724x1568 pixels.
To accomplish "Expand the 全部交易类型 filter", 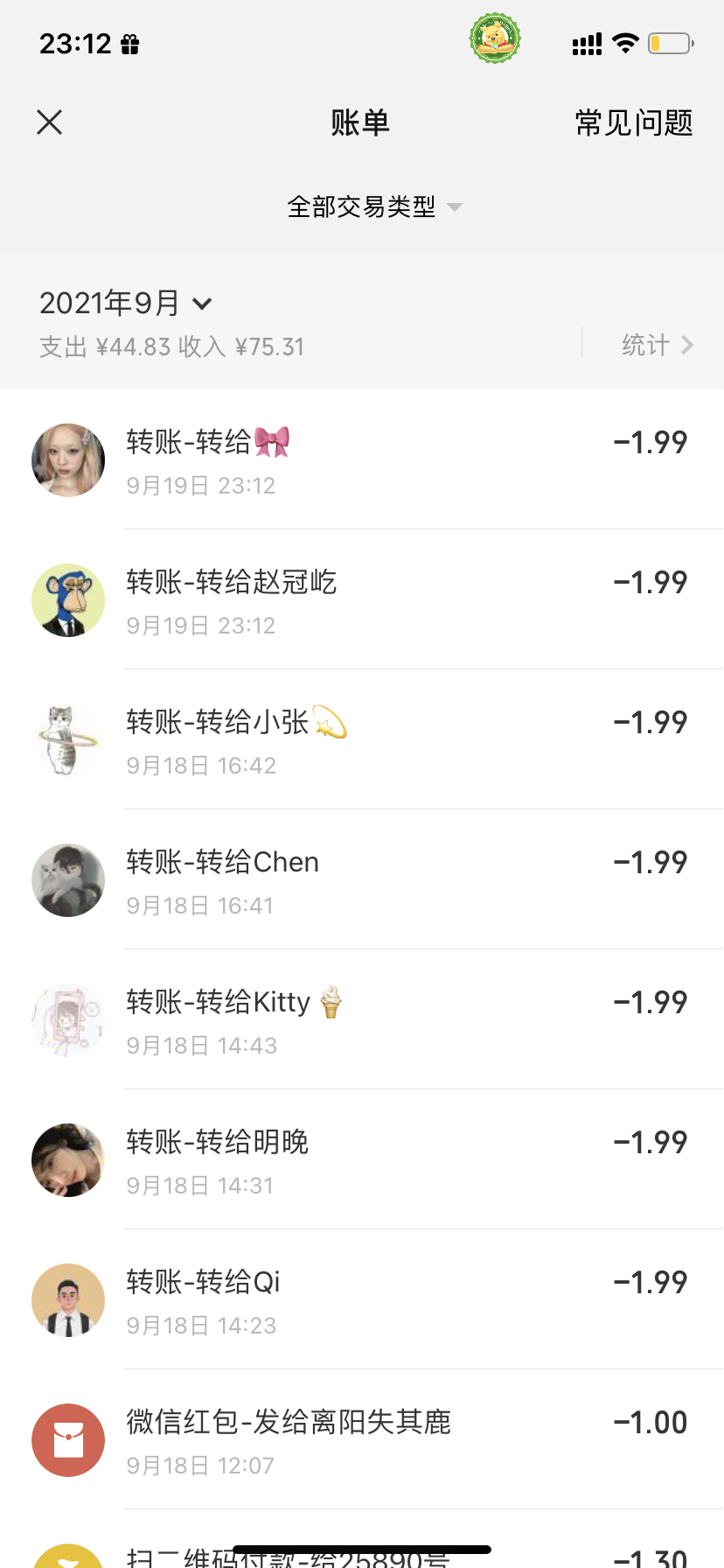I will pos(374,207).
